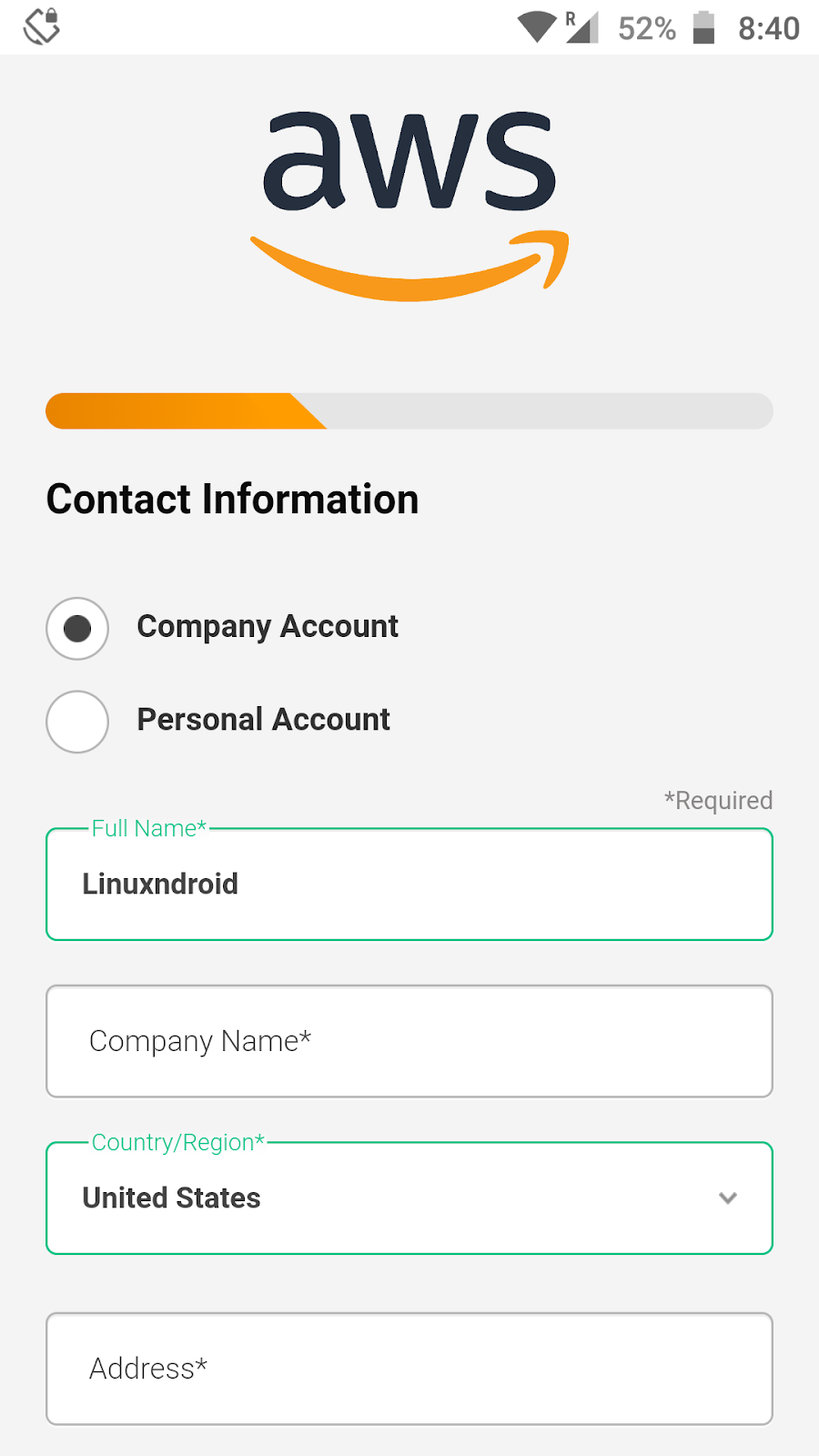Click the Wi-Fi signal icon
The width and height of the screenshot is (819, 1456).
[x=536, y=28]
